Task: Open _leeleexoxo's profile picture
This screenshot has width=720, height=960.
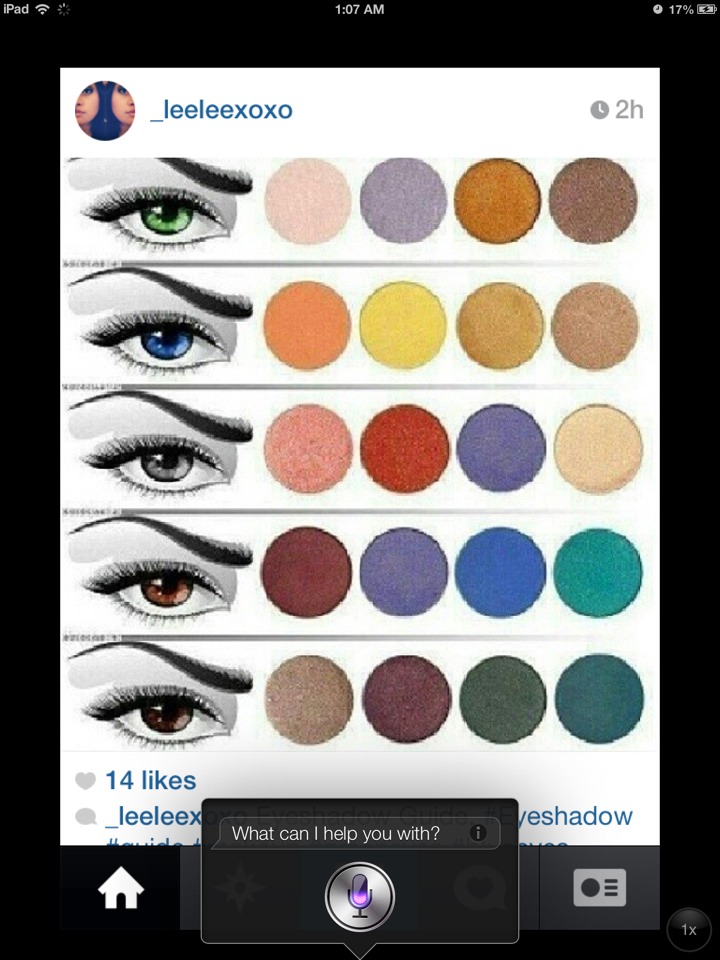Action: [105, 110]
